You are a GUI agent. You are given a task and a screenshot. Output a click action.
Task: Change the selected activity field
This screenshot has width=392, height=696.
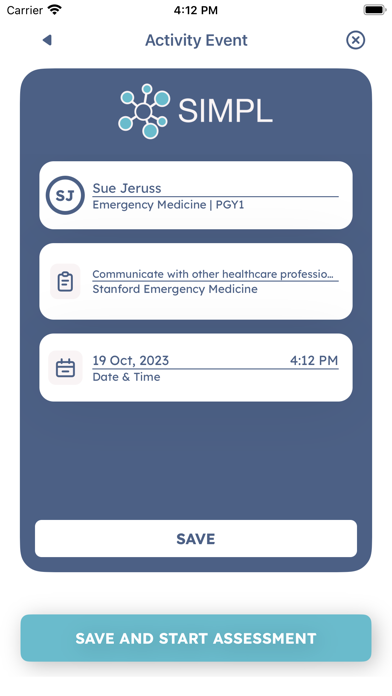tap(196, 281)
